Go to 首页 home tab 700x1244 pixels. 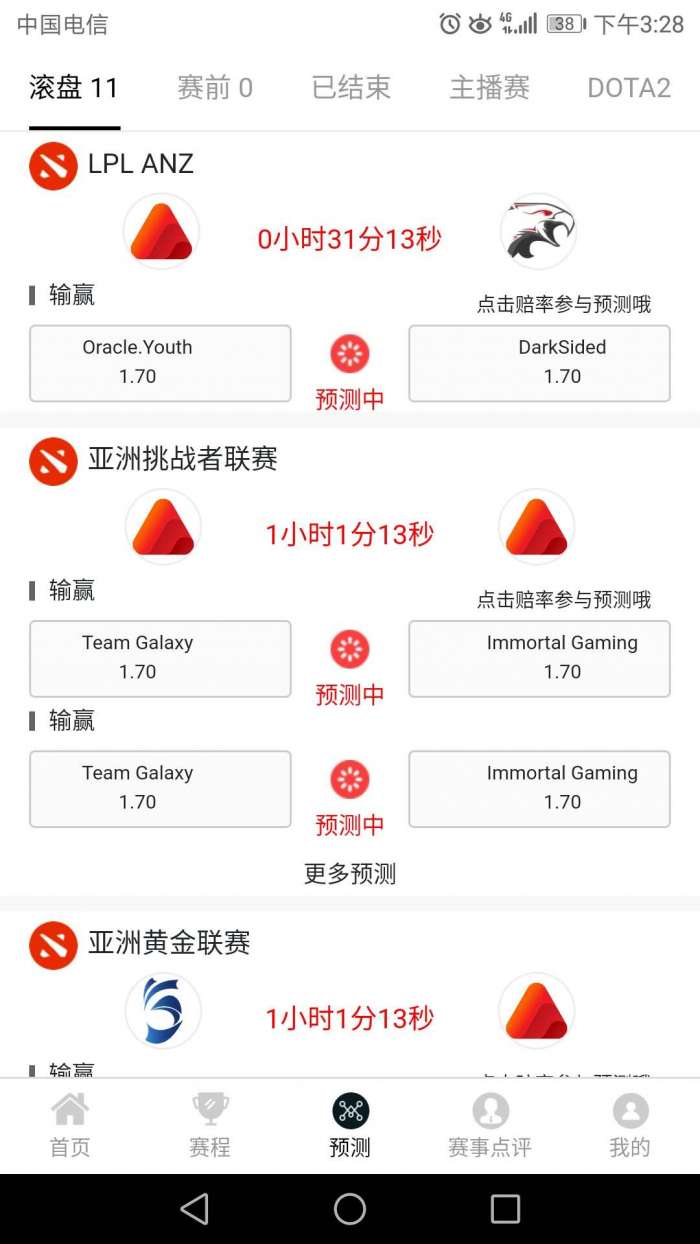coord(70,1125)
